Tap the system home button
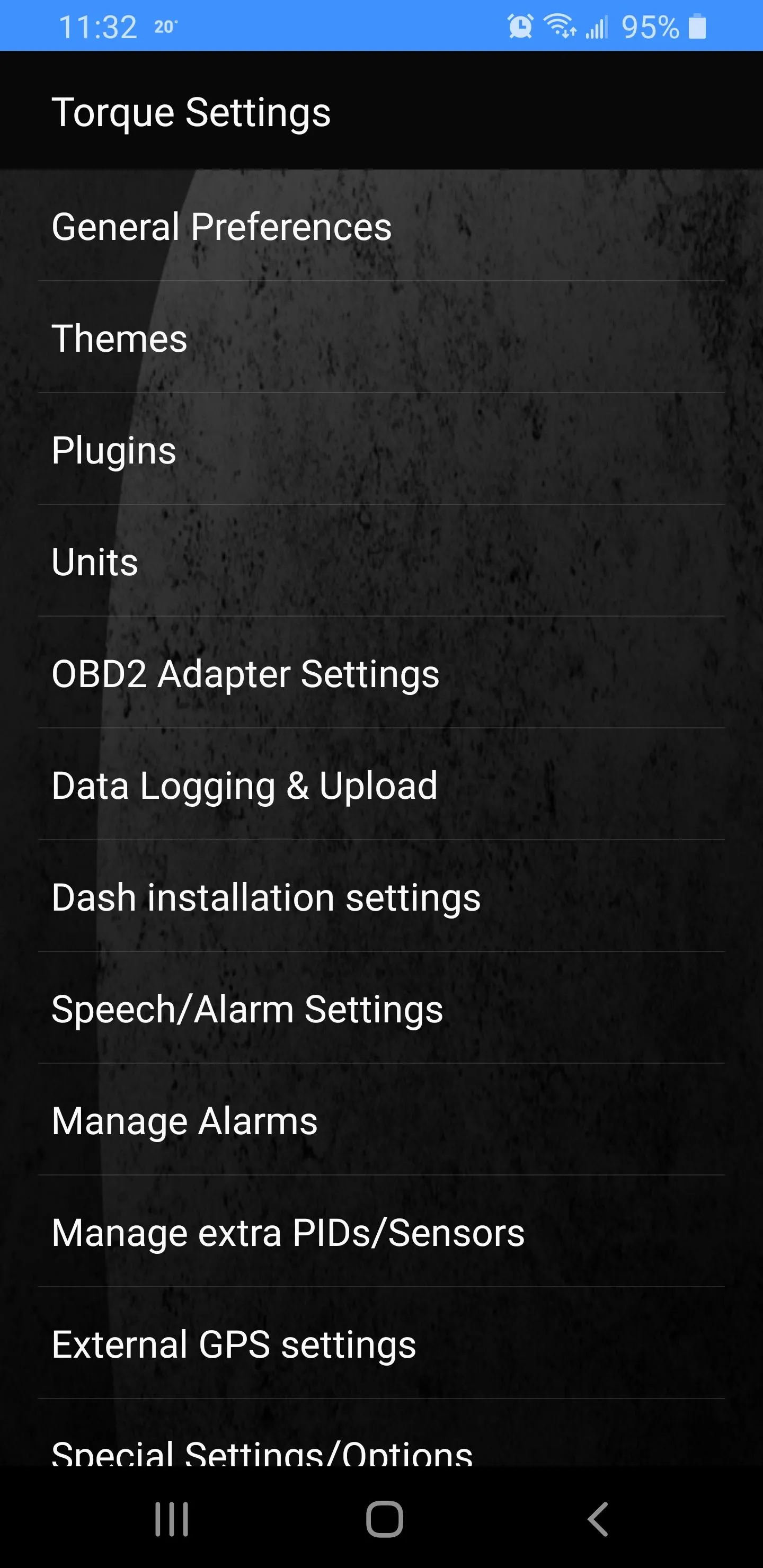 tap(384, 1519)
